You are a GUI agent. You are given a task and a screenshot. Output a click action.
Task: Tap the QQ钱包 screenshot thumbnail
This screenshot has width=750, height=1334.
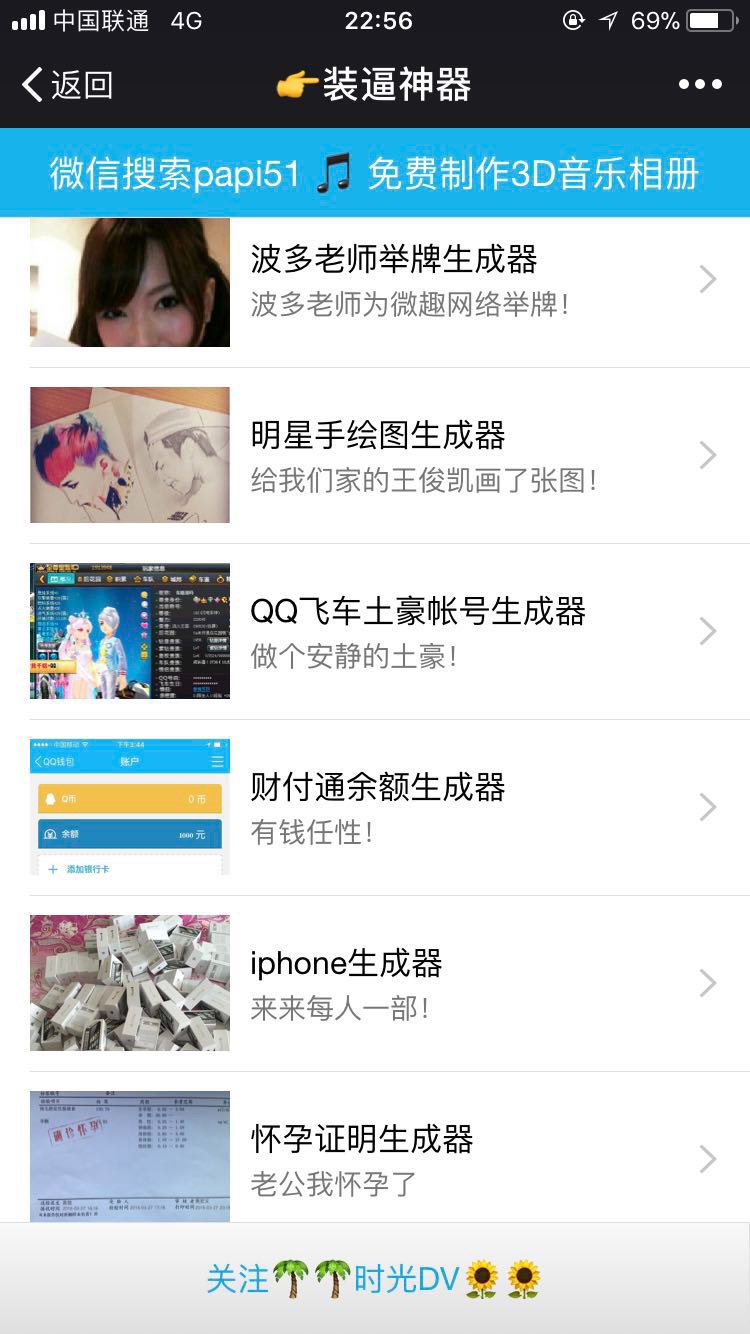128,807
